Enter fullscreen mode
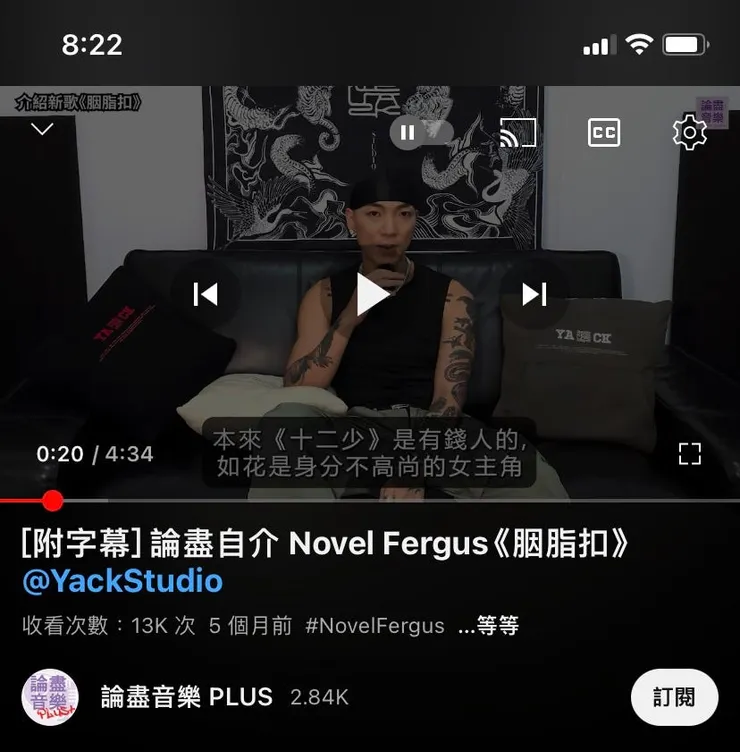Viewport: 740px width, 752px height. [x=689, y=453]
